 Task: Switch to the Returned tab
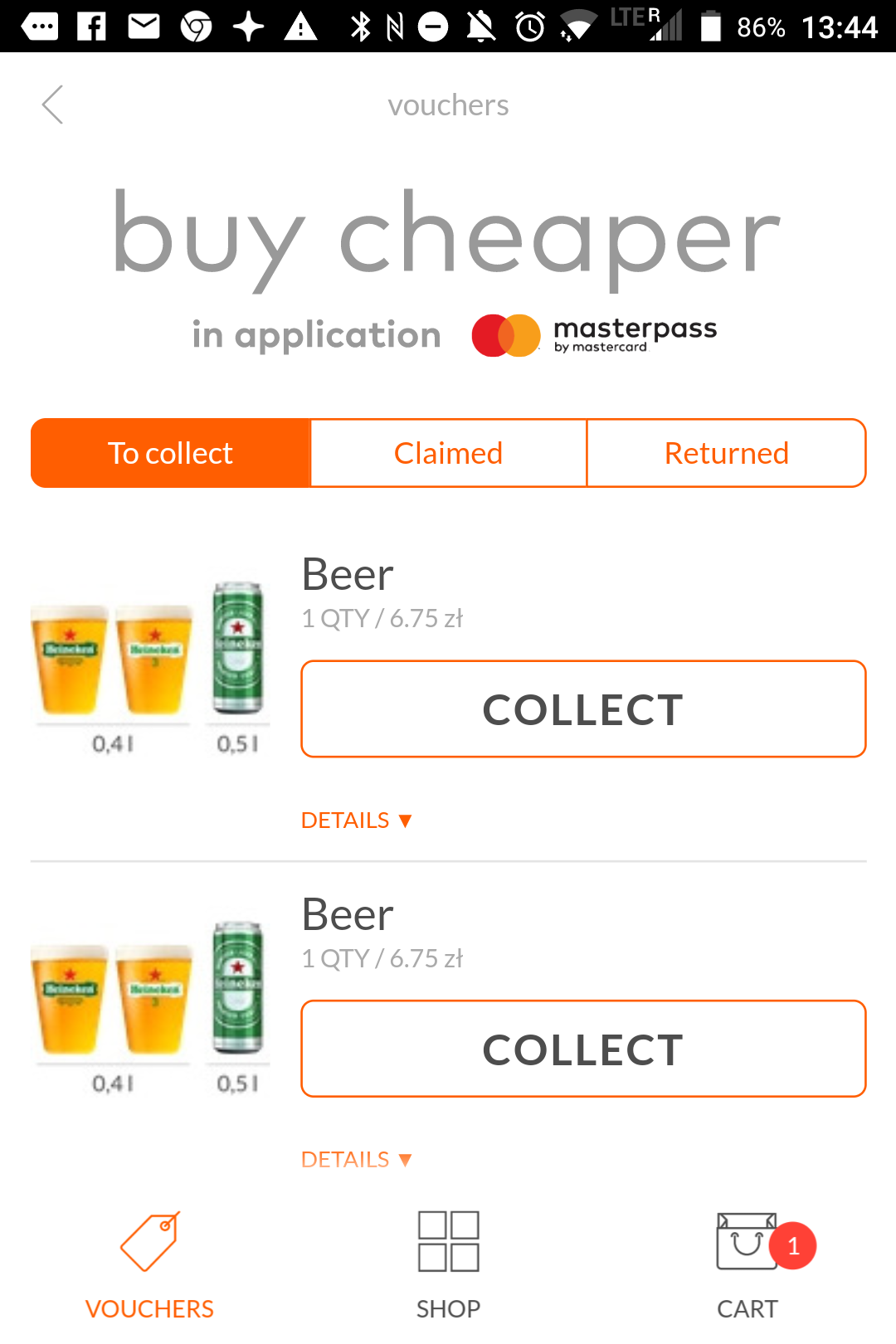[x=727, y=453]
